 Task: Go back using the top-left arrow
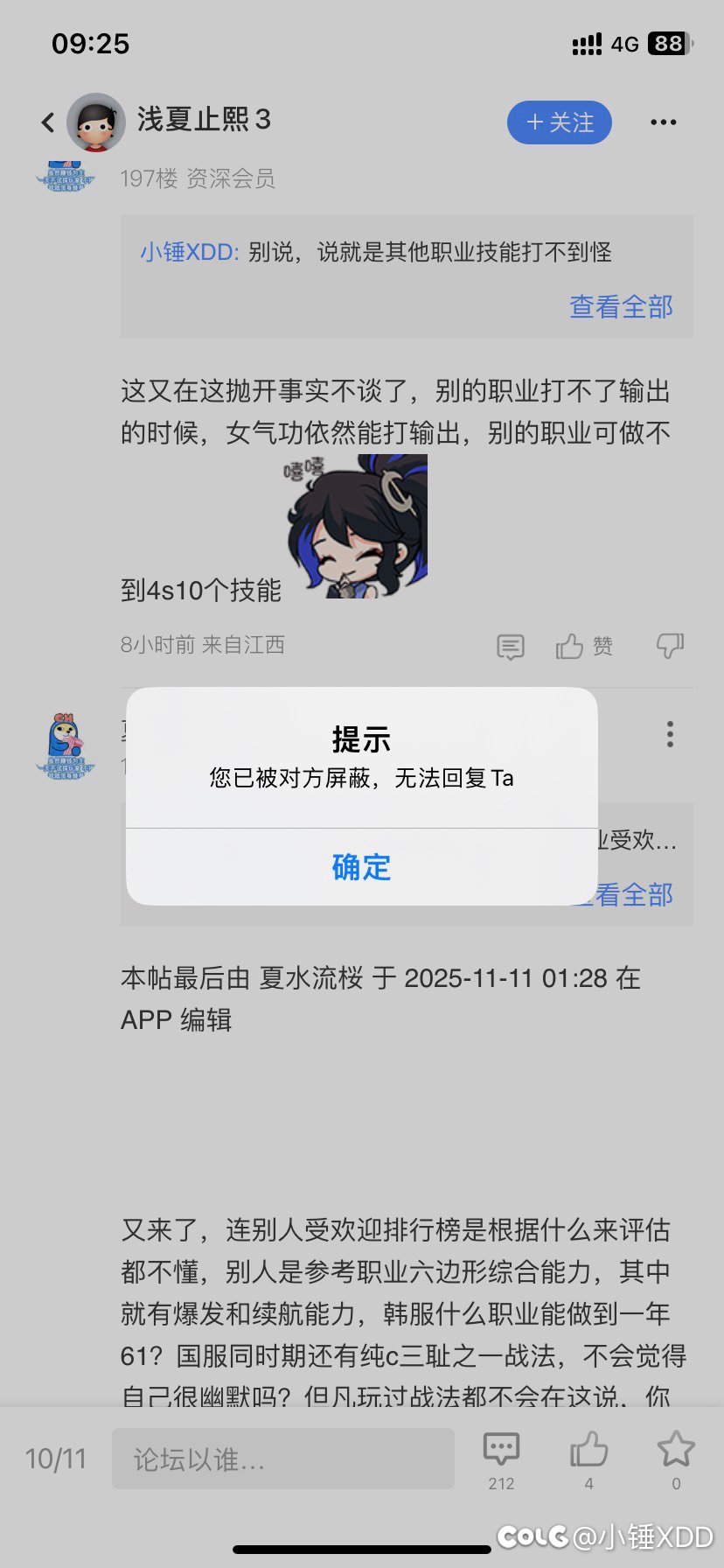click(x=48, y=122)
